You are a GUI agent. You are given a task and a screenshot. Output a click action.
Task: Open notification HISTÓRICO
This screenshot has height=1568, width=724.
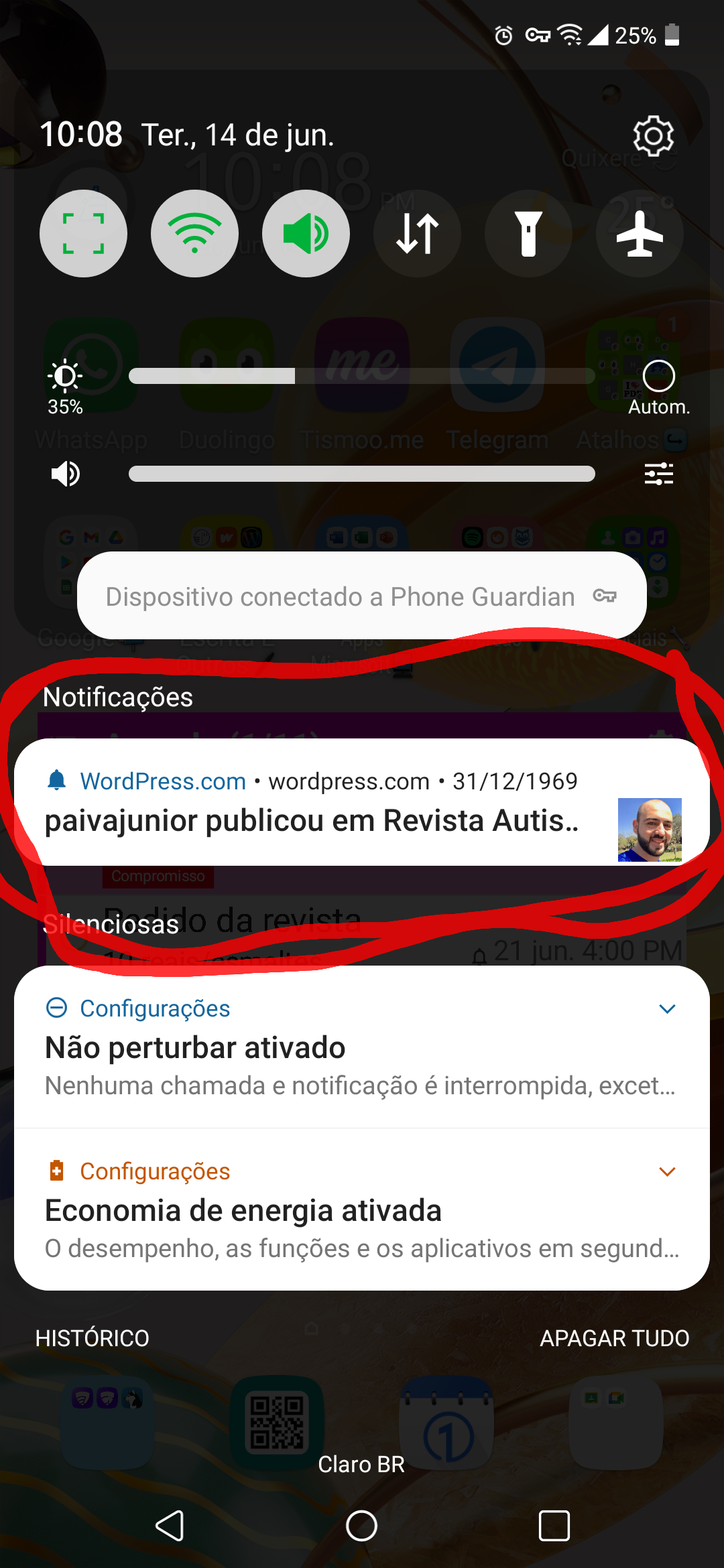pos(93,1338)
